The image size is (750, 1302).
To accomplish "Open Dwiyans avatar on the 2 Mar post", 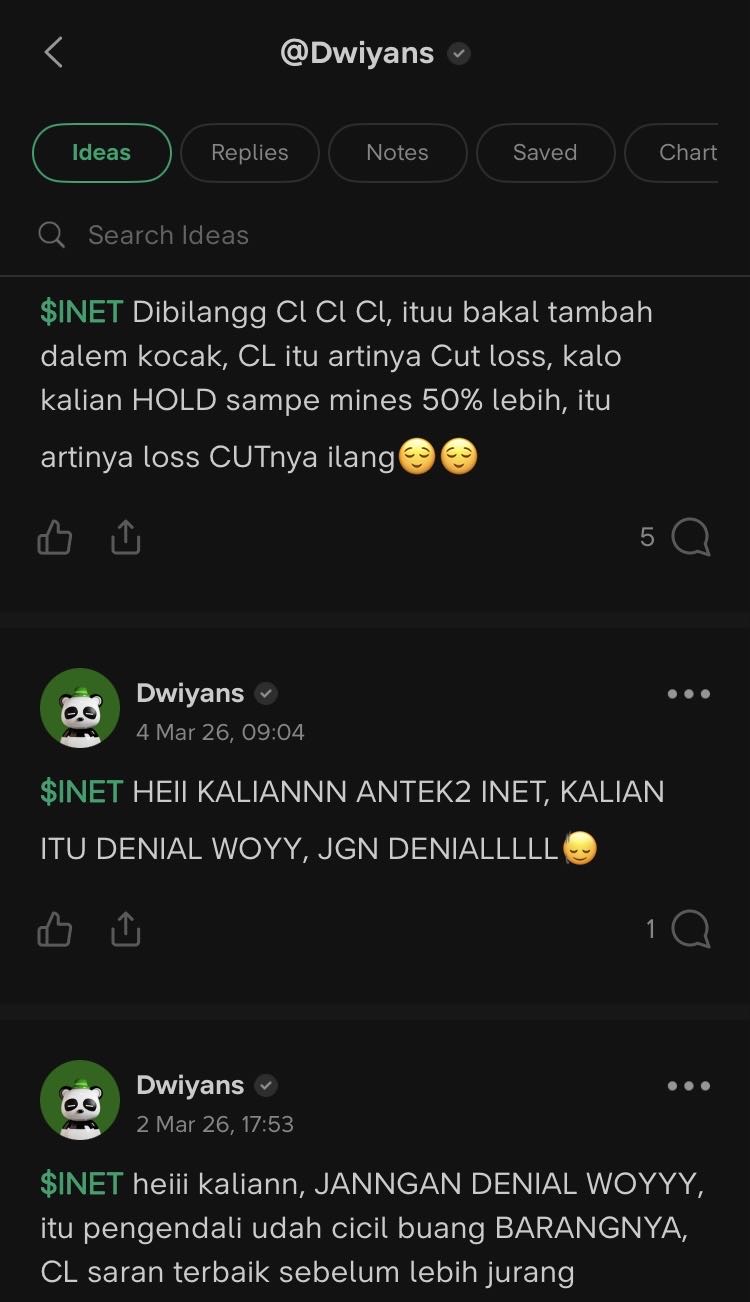I will point(80,1100).
